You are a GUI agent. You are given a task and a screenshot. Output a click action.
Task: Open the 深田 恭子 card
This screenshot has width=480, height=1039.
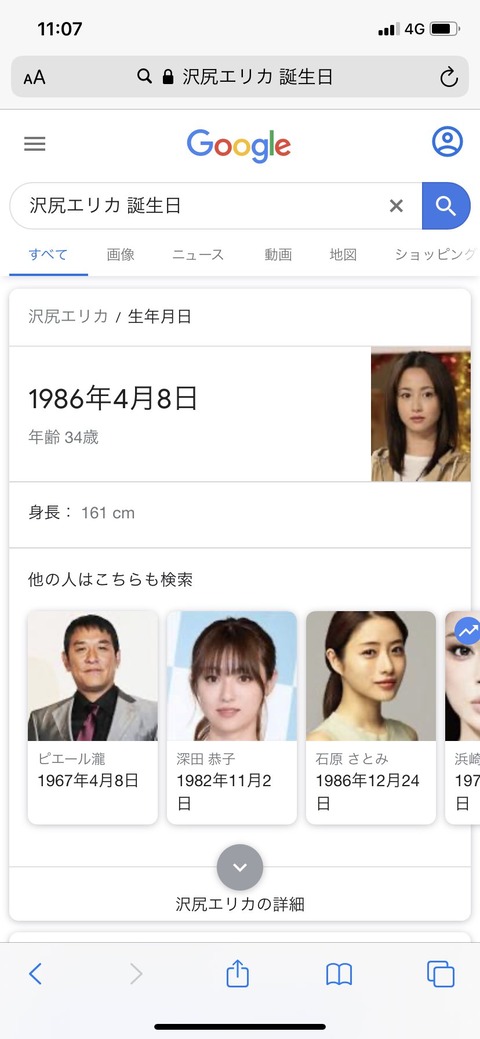[232, 718]
